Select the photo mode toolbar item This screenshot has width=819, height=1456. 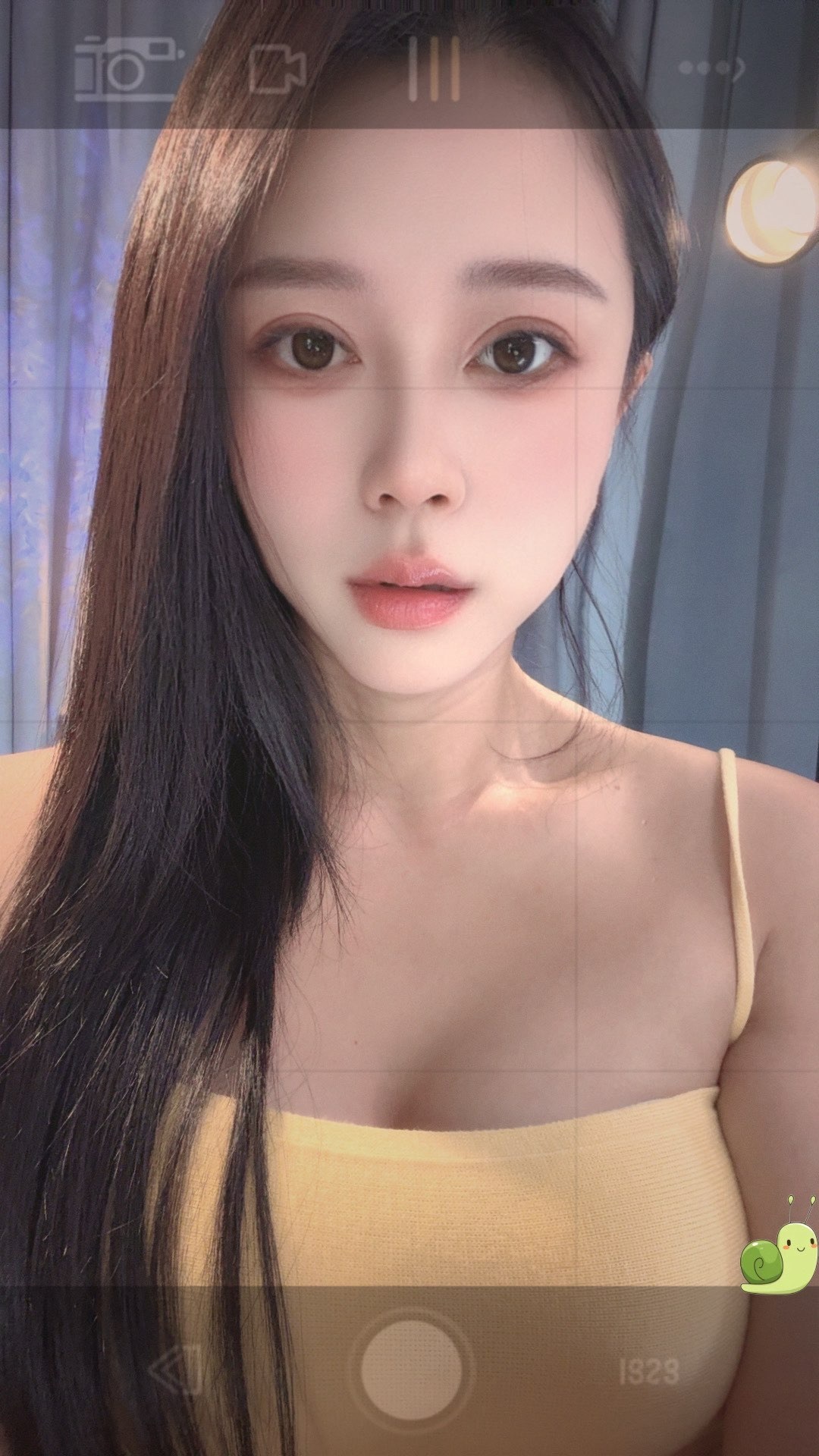pyautogui.click(x=129, y=68)
